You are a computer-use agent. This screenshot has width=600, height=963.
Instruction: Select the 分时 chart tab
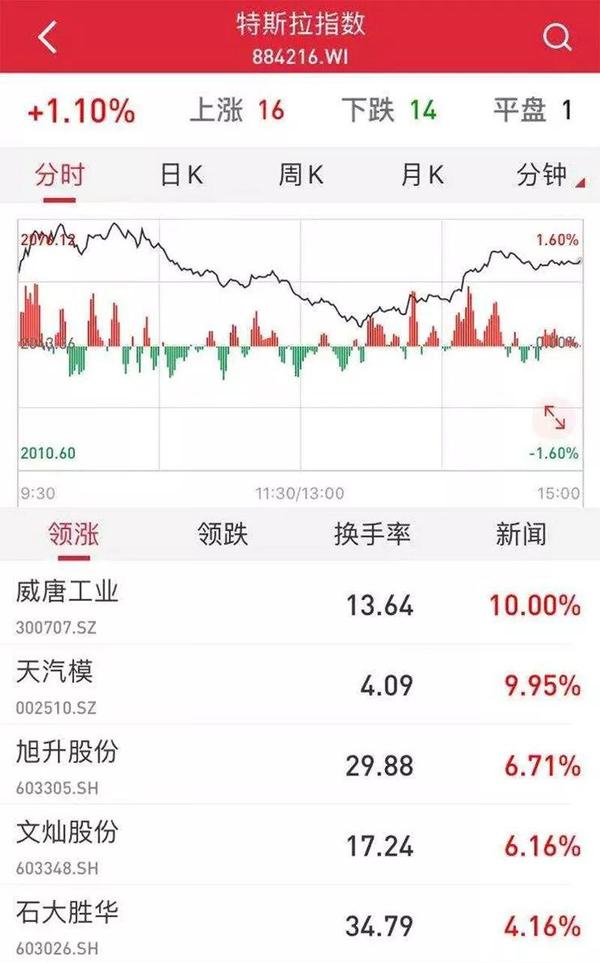[x=60, y=175]
